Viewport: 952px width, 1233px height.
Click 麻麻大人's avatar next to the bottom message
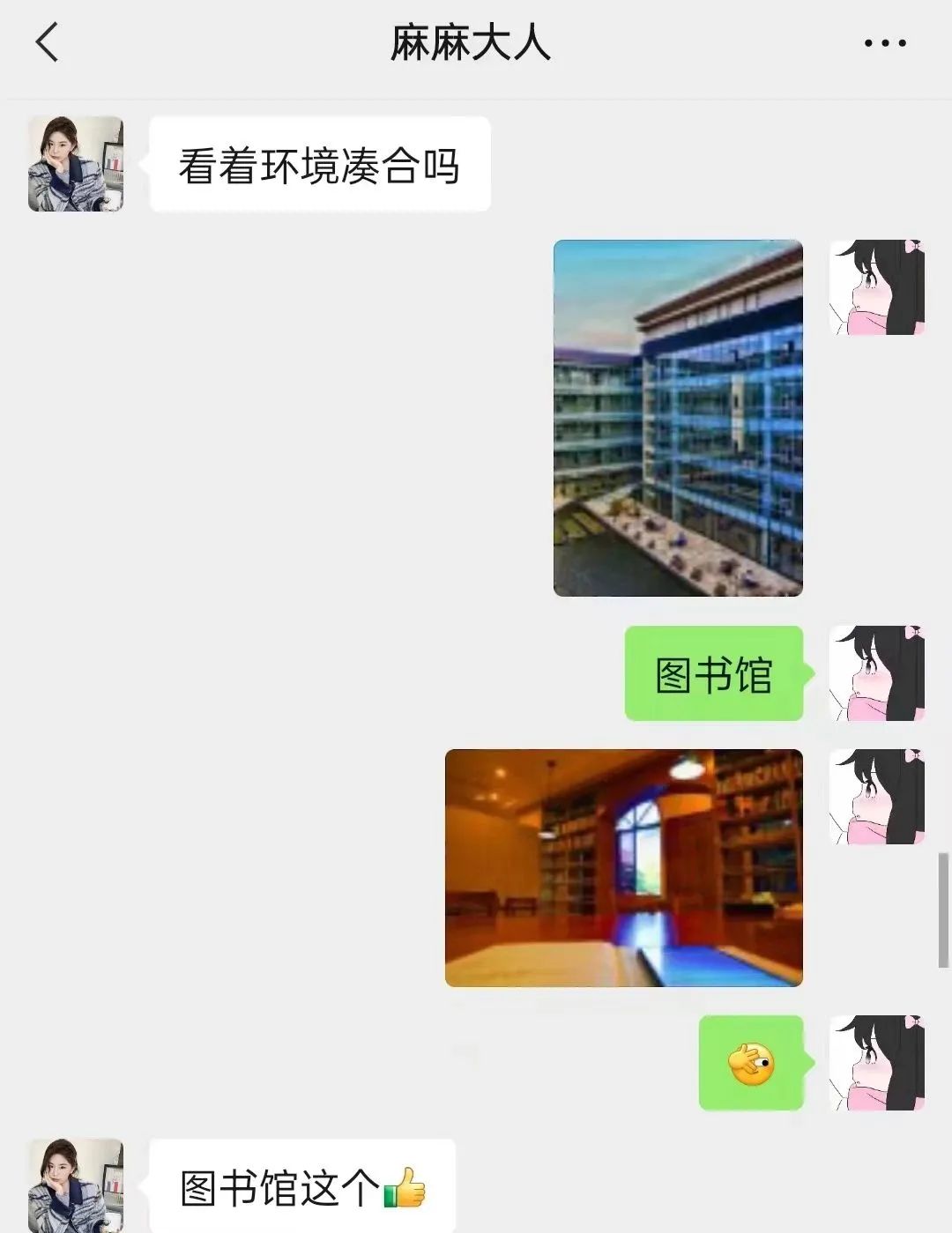point(75,1184)
